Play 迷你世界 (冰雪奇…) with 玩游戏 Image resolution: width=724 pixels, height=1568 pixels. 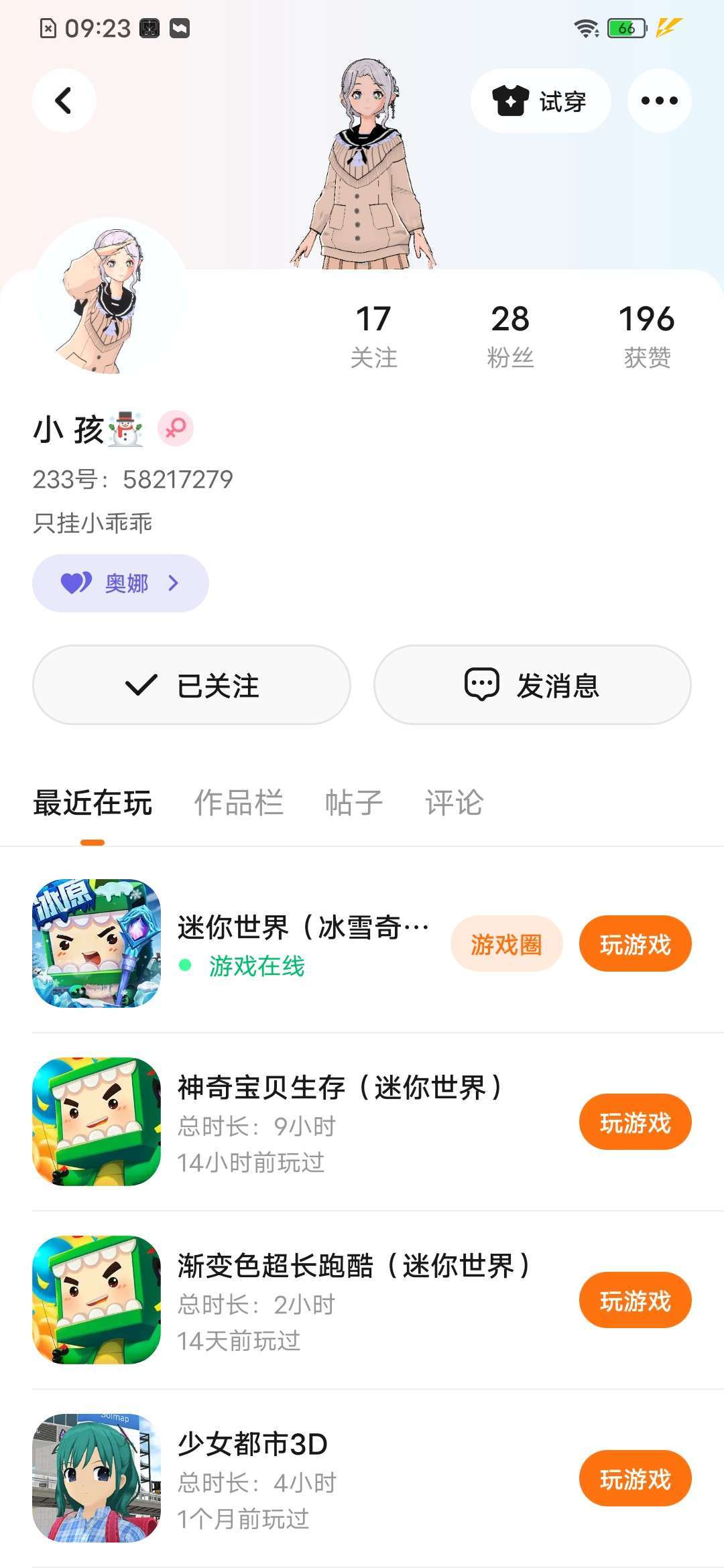click(x=635, y=944)
